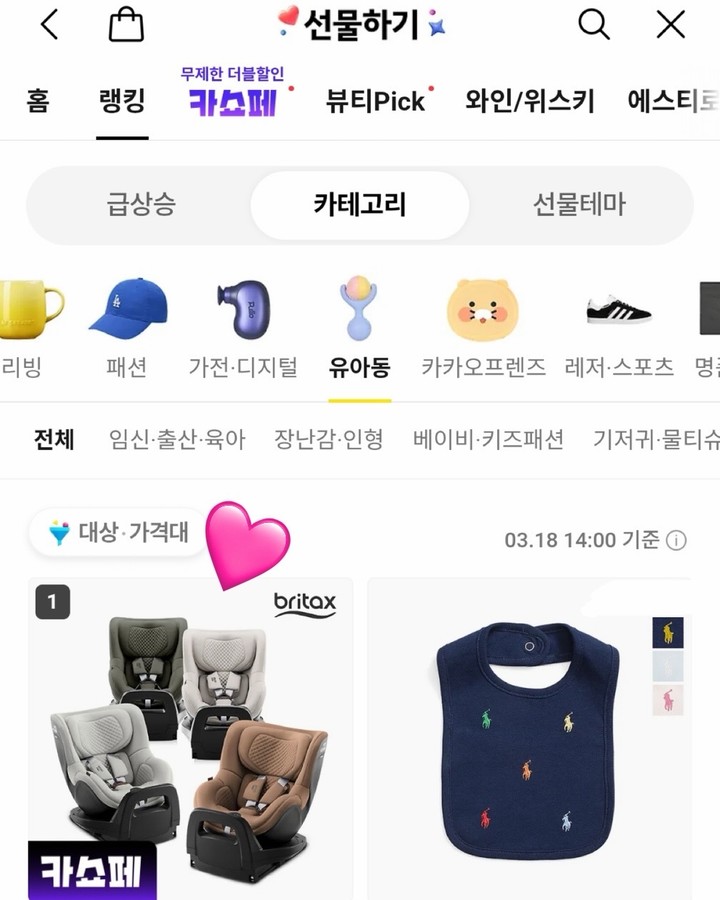Switch to the 홈 tab
This screenshot has height=900, width=720.
click(38, 101)
